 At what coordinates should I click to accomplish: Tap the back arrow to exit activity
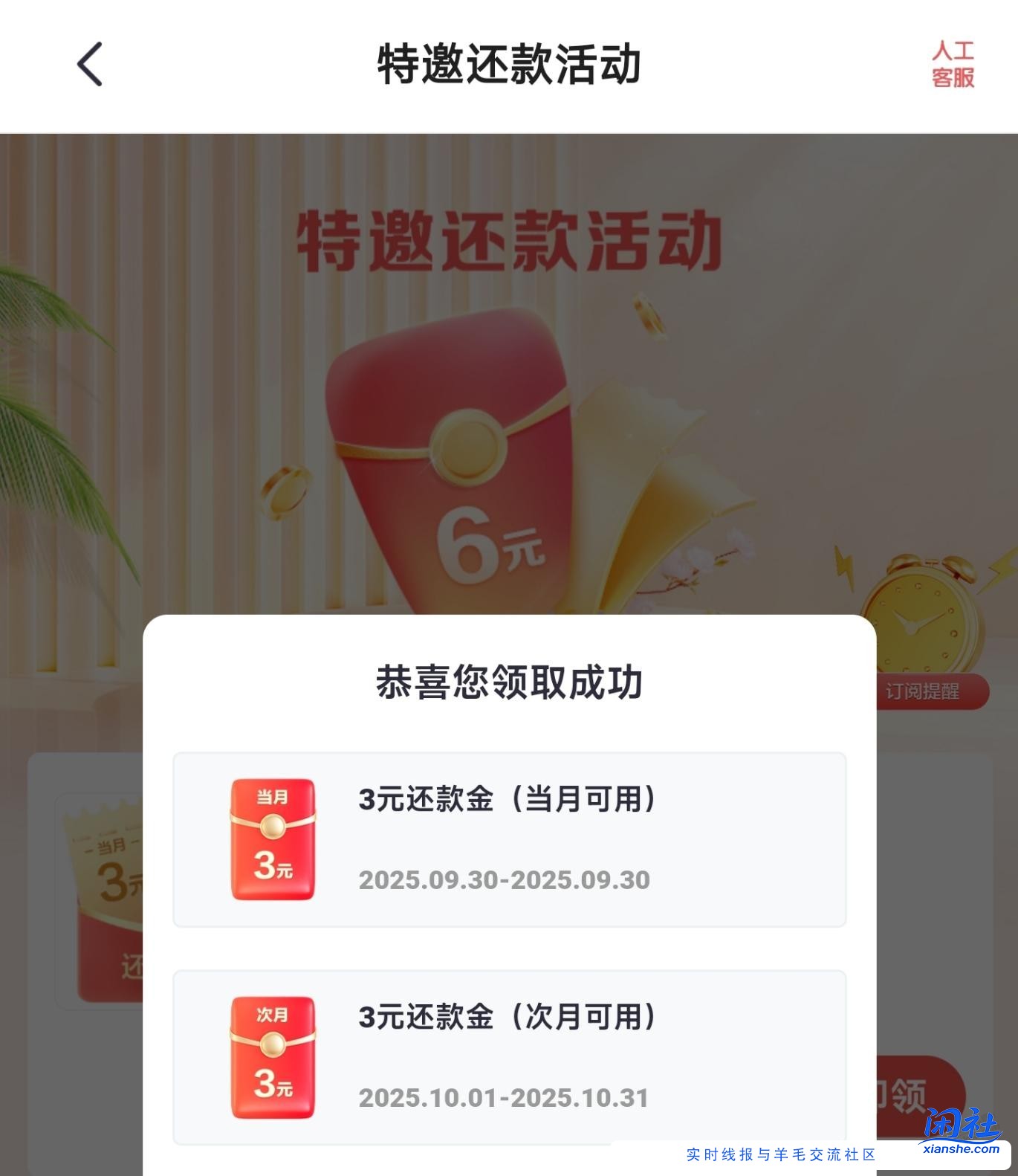(89, 65)
